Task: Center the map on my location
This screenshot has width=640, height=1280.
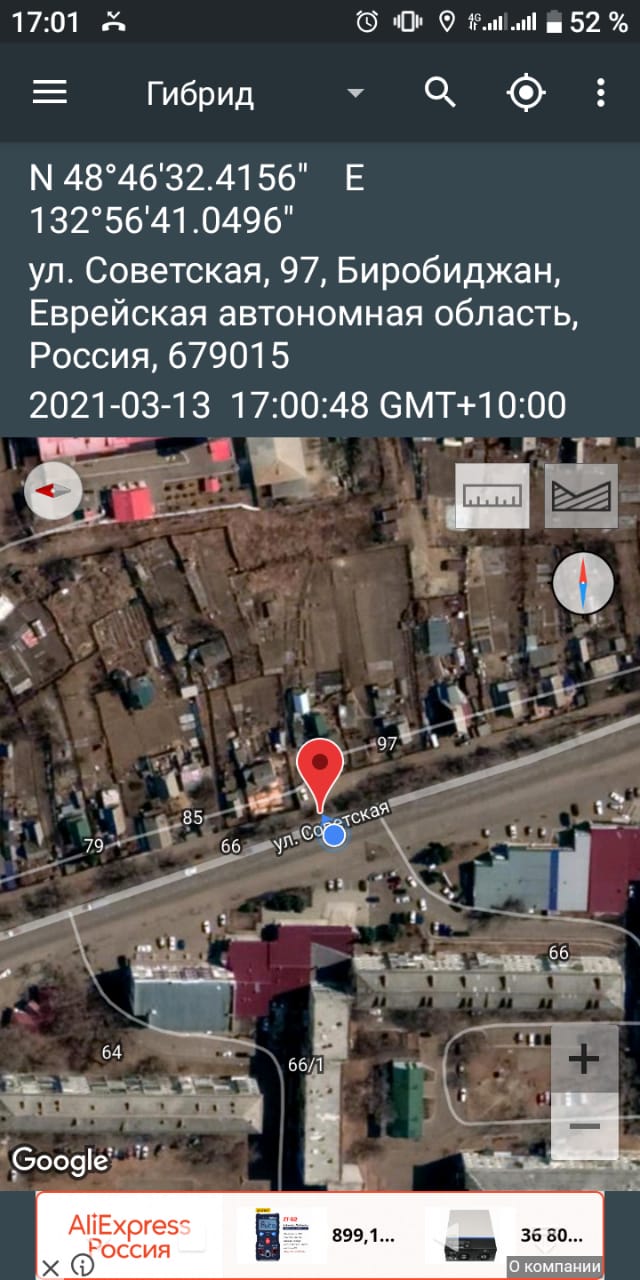Action: (525, 93)
